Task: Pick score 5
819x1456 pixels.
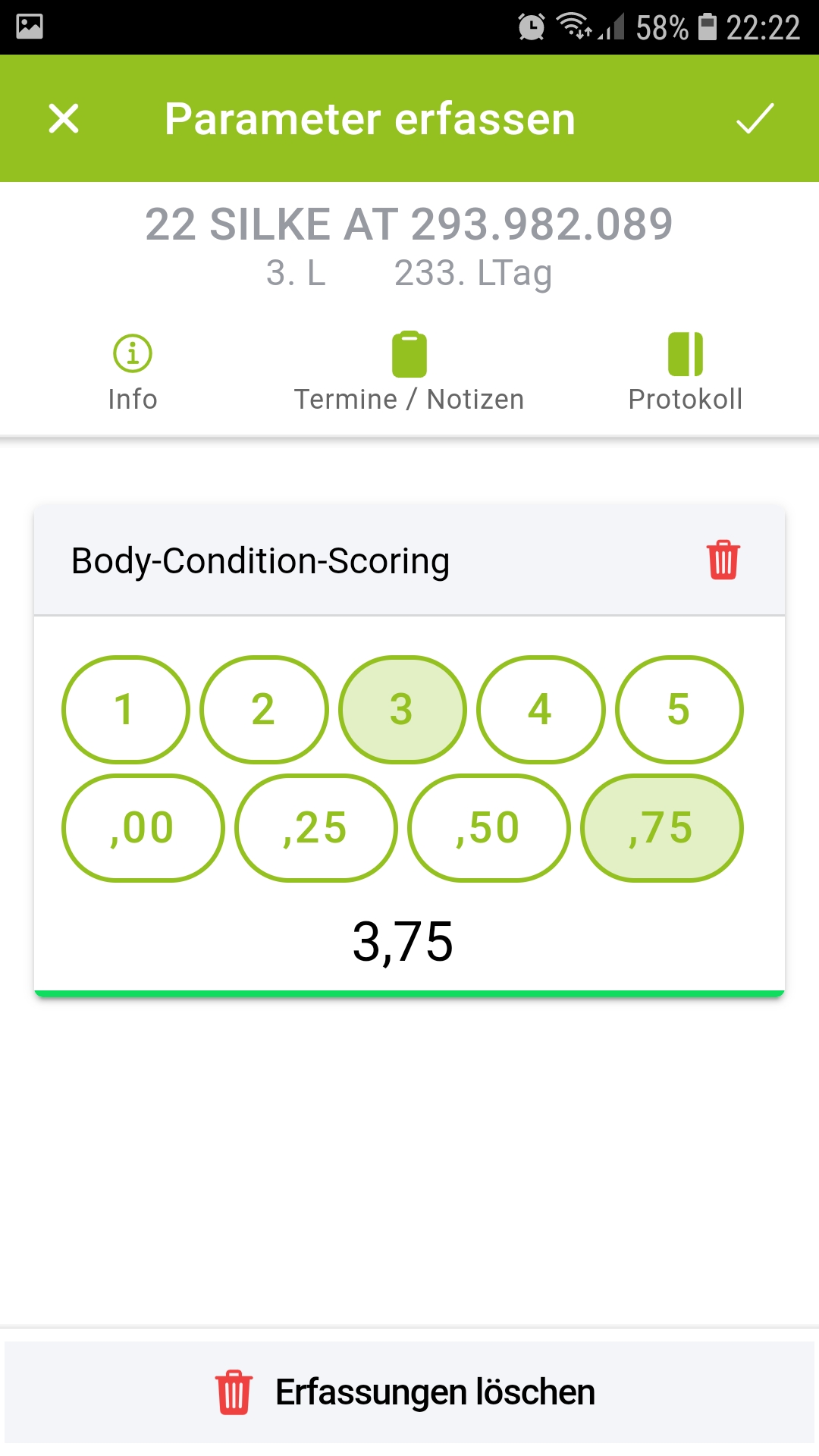Action: (x=679, y=710)
